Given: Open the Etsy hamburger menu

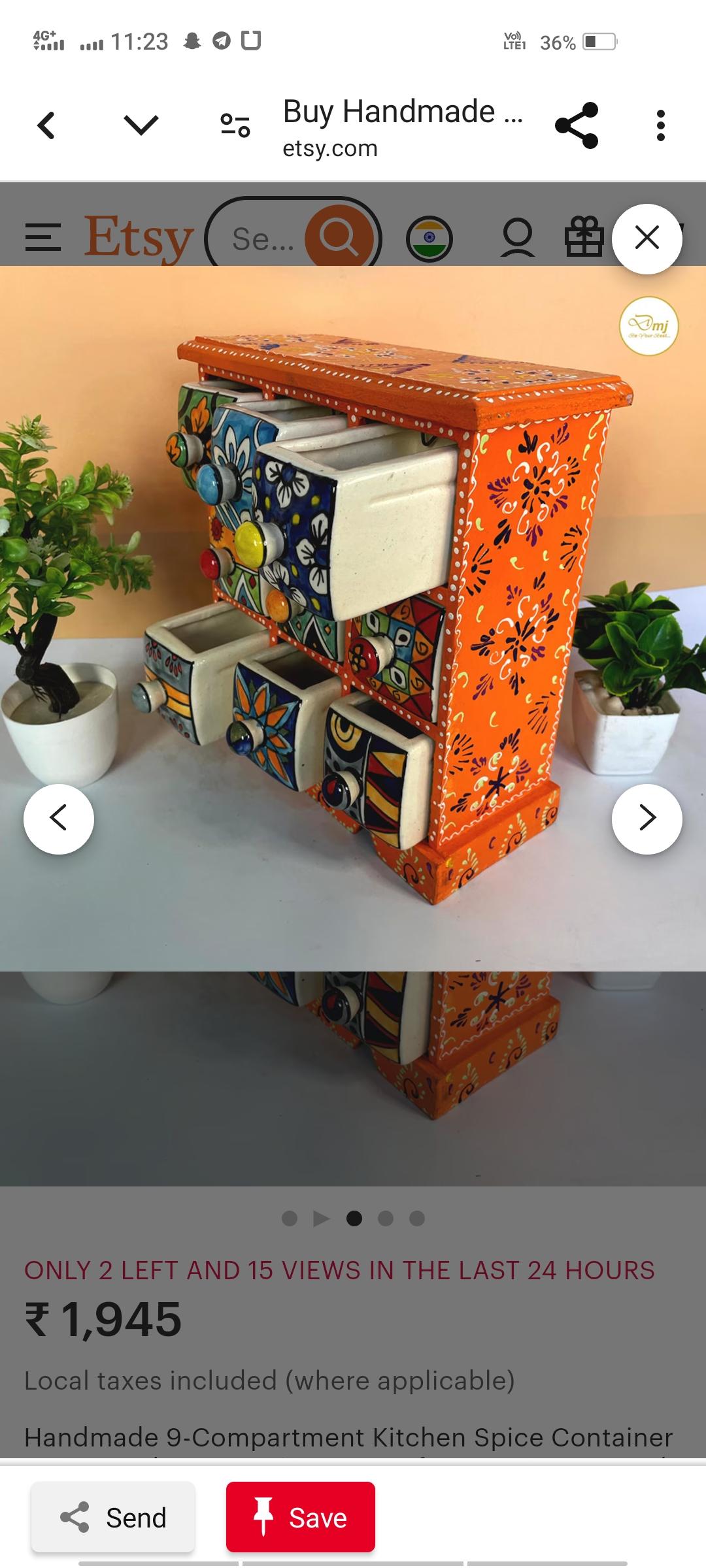Looking at the screenshot, I should tap(43, 238).
